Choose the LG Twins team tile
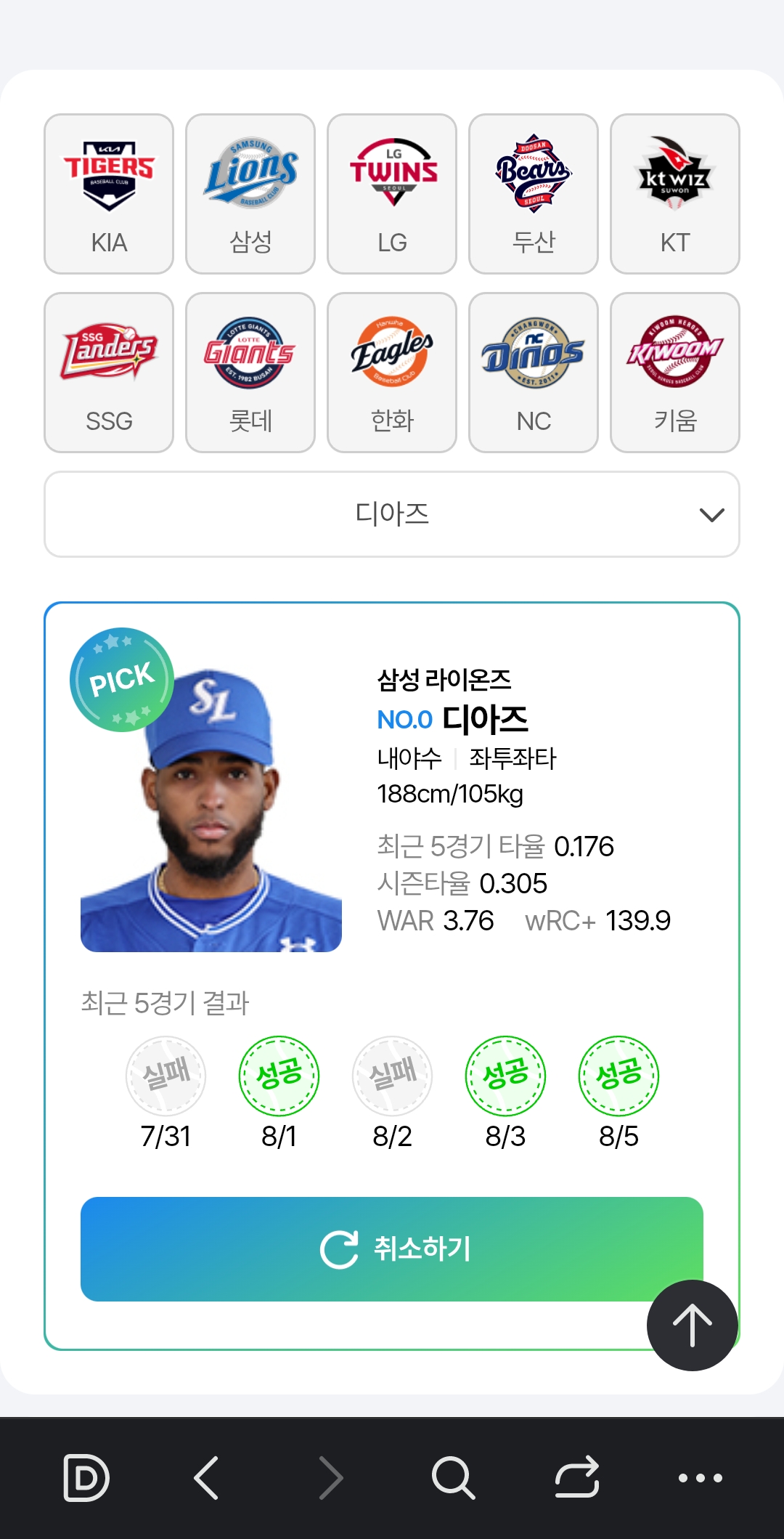 (x=392, y=194)
